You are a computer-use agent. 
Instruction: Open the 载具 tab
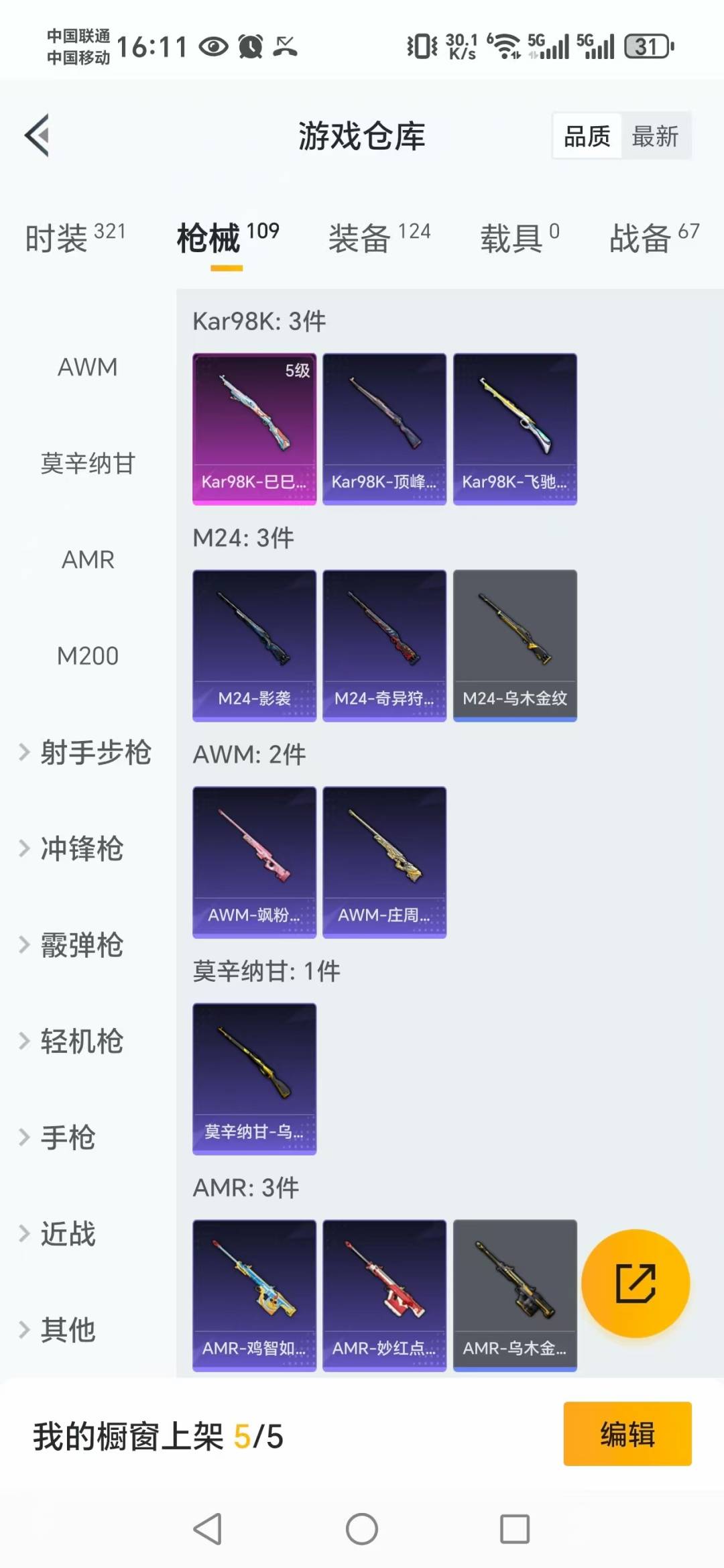[x=520, y=238]
